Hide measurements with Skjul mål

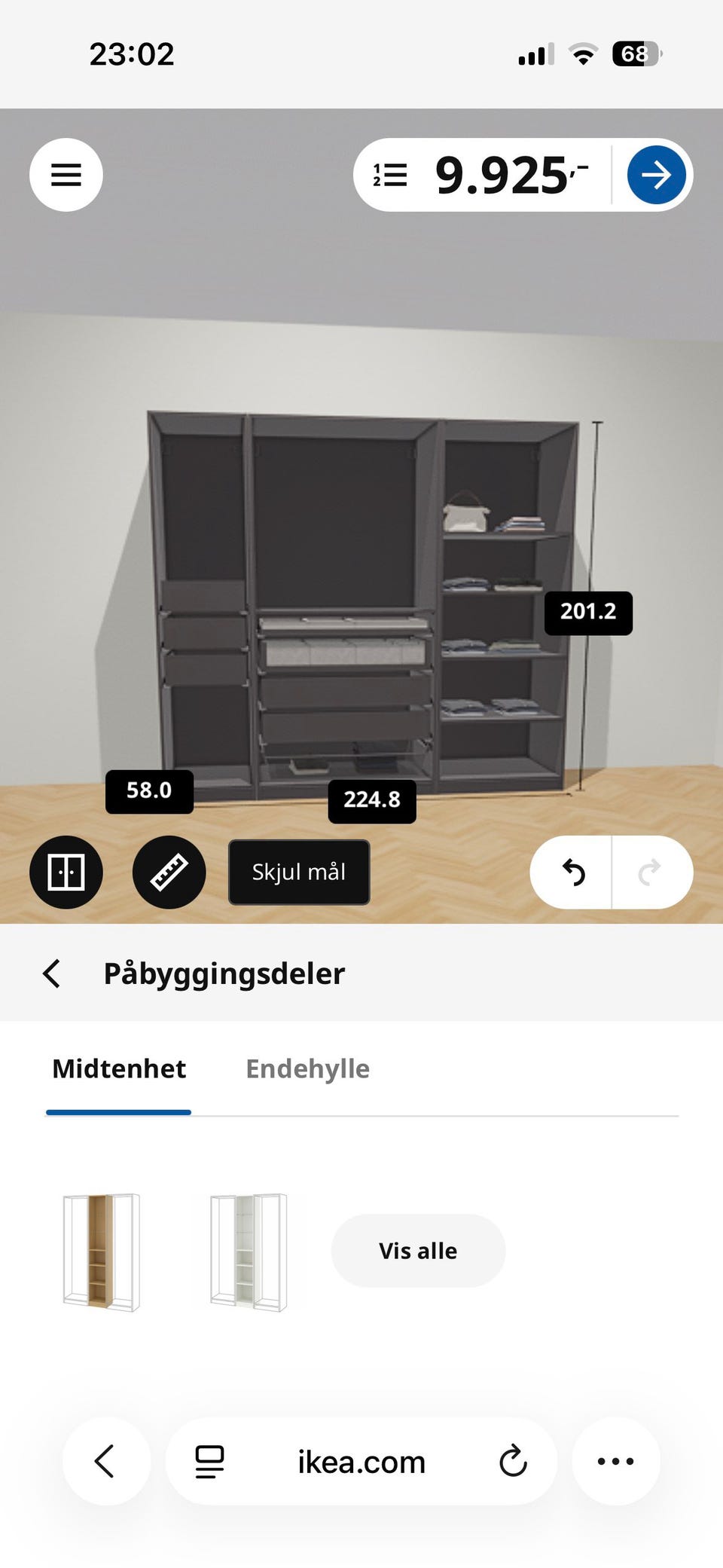[297, 872]
